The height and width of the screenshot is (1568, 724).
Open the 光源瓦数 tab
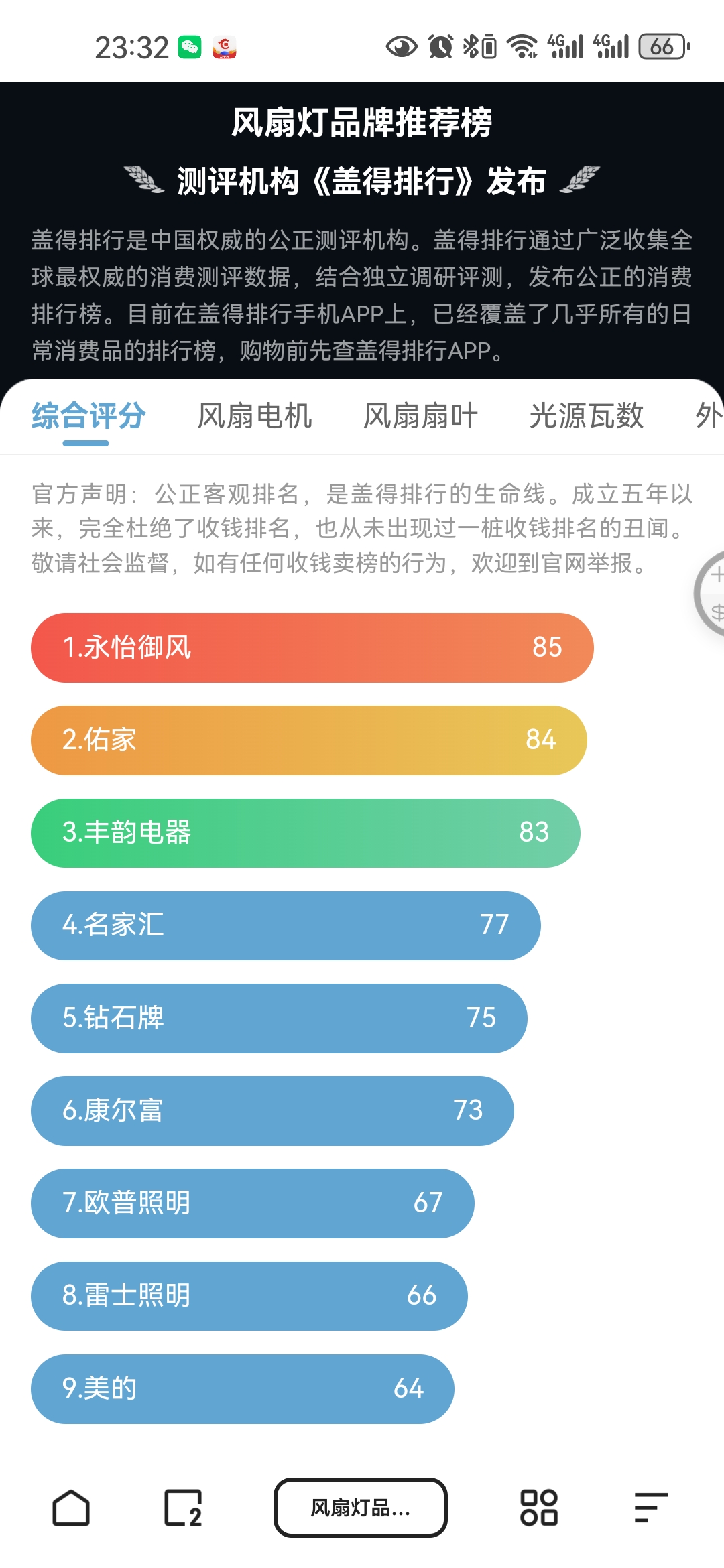click(x=586, y=416)
